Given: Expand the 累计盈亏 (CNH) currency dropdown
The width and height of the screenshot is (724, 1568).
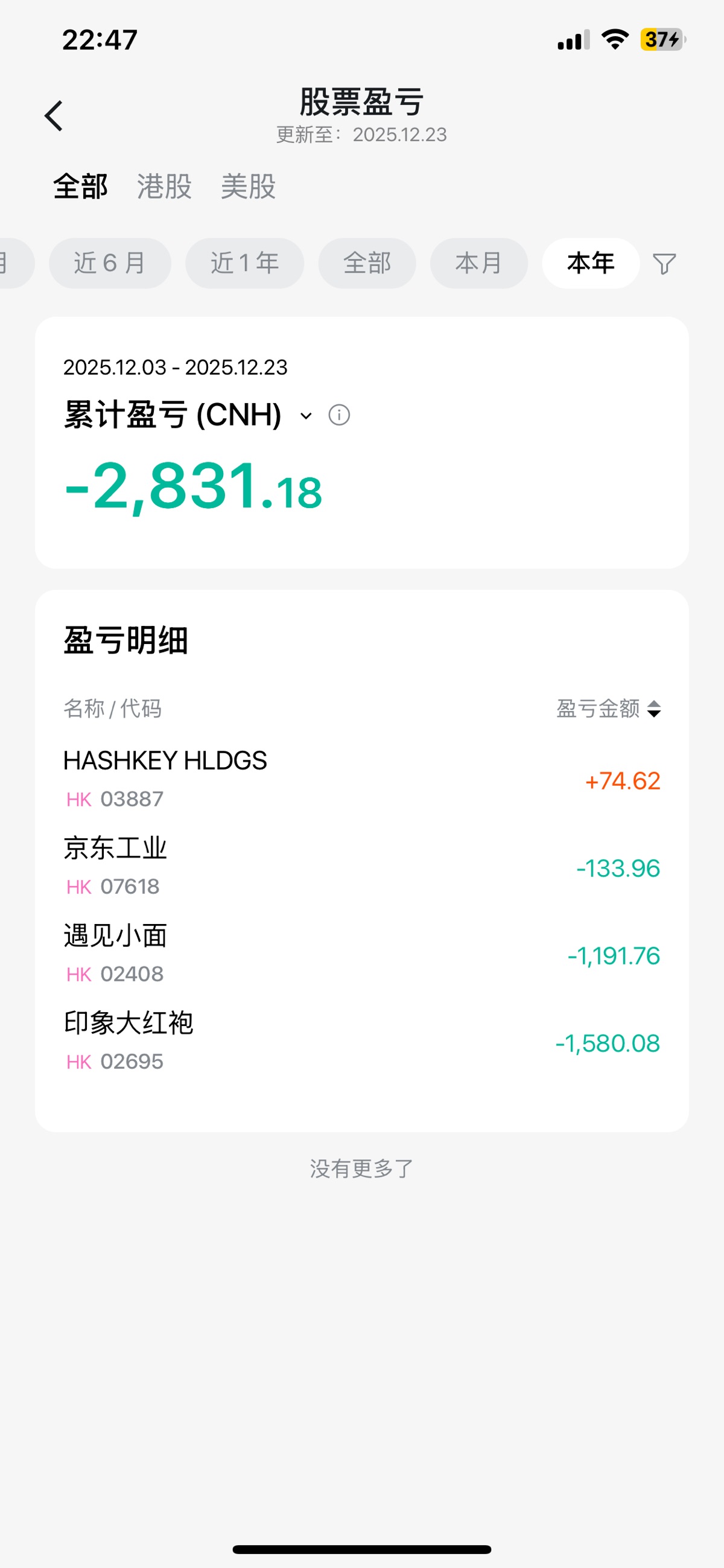Looking at the screenshot, I should [306, 416].
